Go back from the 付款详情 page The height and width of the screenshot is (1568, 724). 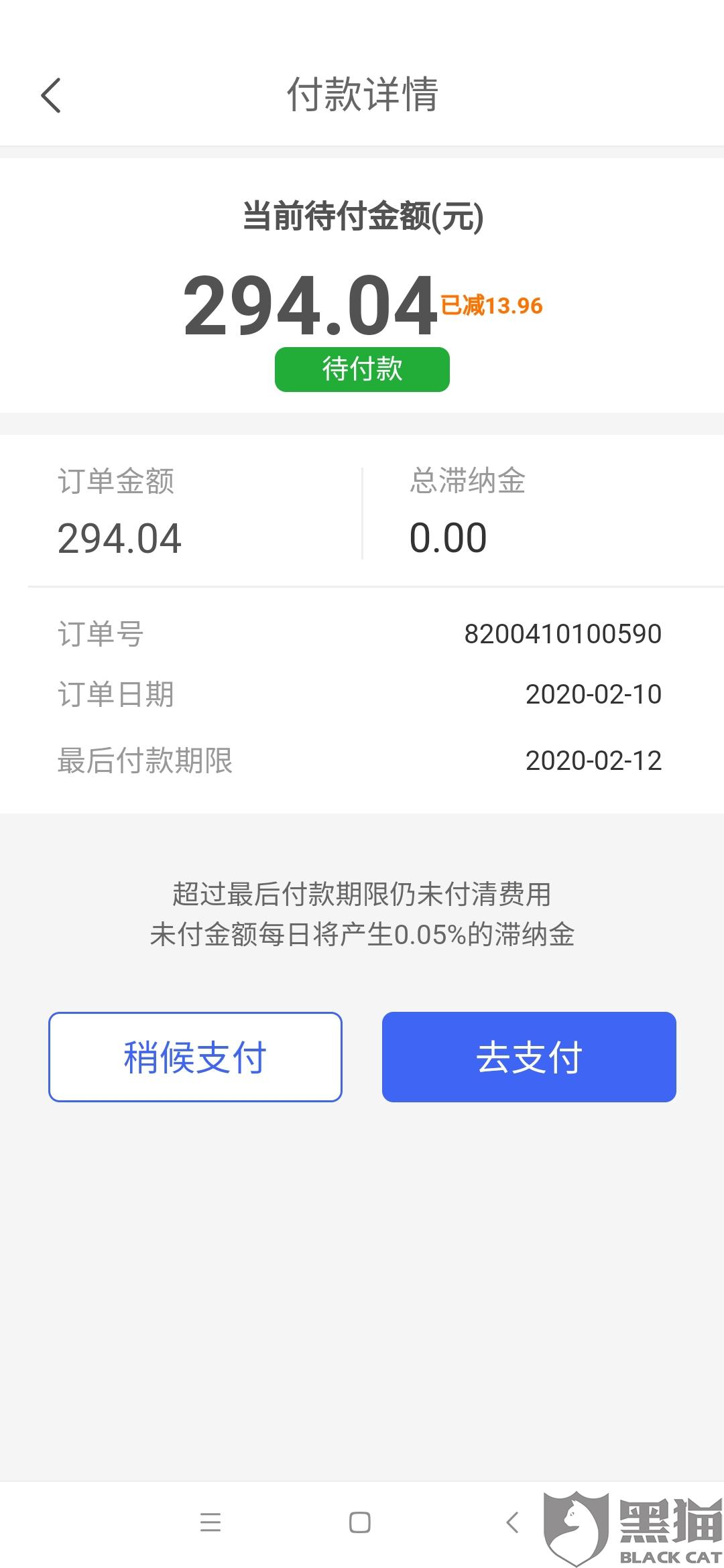tap(51, 95)
